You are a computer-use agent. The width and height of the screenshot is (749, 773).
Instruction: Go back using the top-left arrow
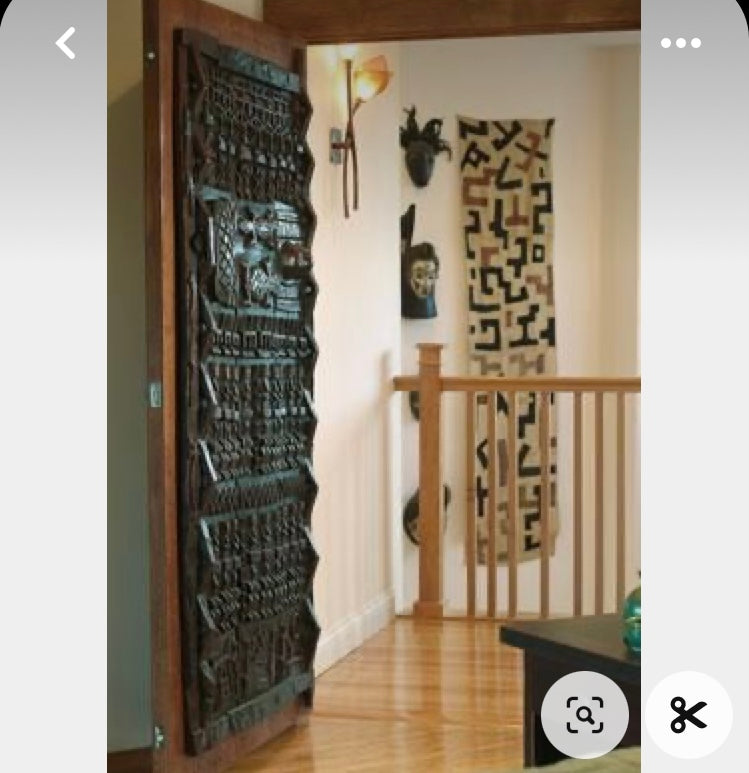pyautogui.click(x=66, y=43)
